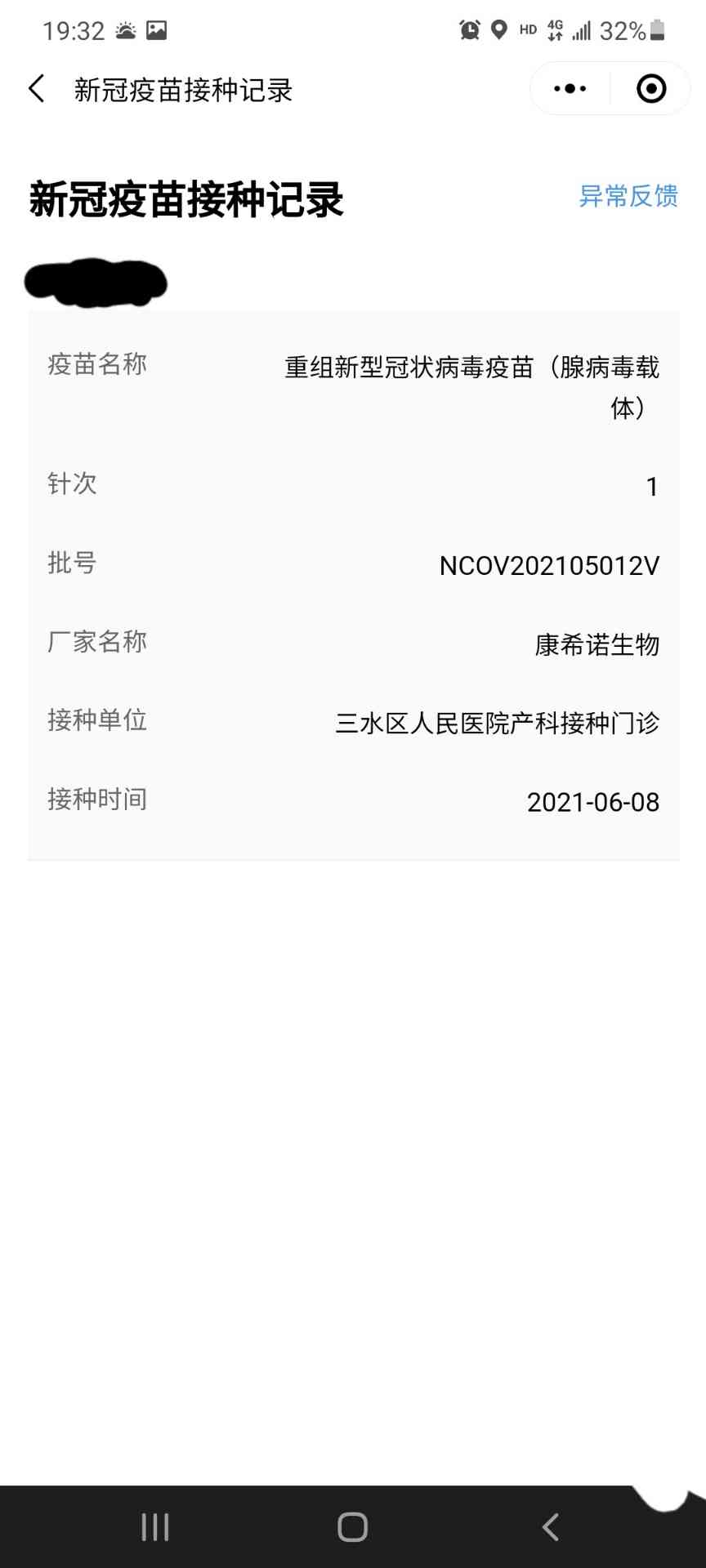
Task: Open 异常反馈 feedback link
Action: [628, 196]
